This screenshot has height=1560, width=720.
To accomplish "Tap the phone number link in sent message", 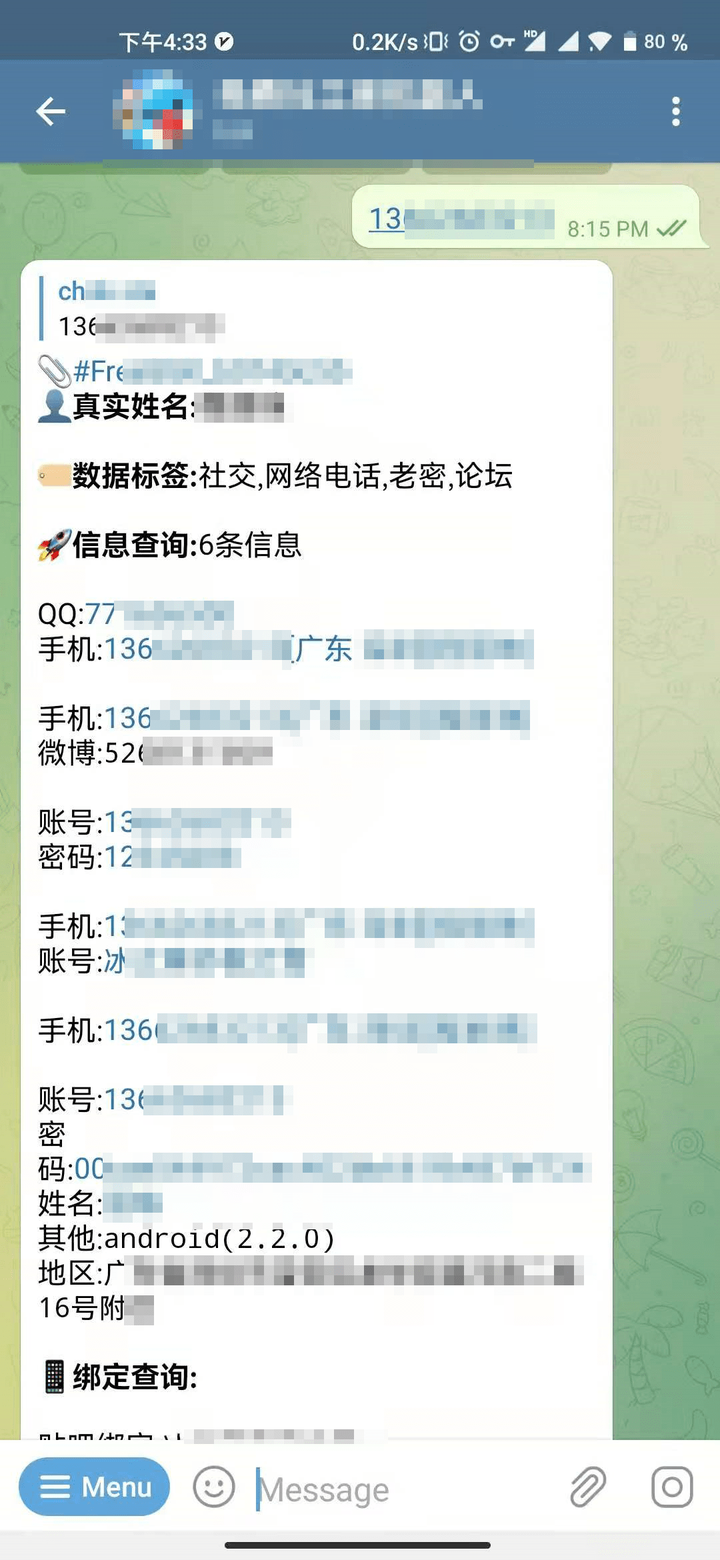I will (x=460, y=220).
